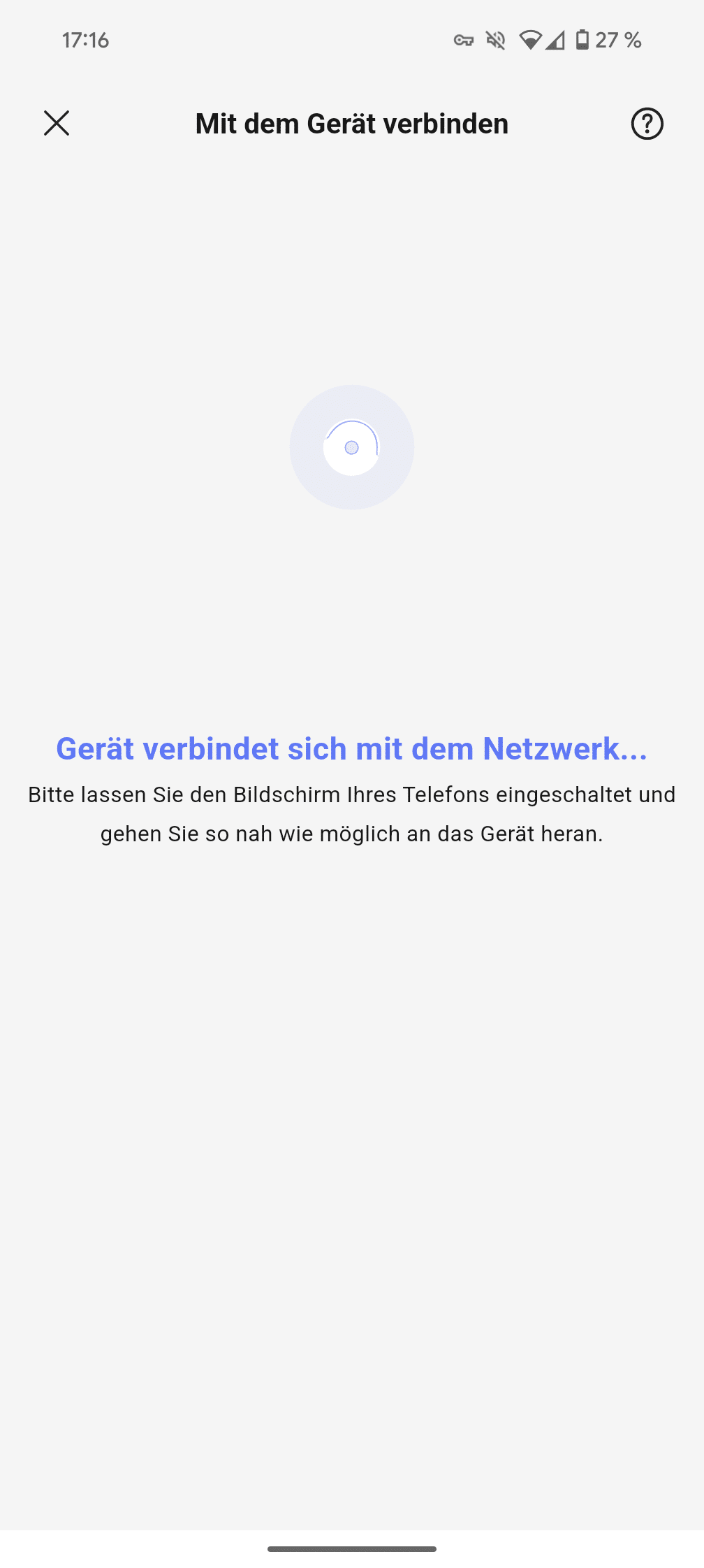Screen dimensions: 704x1568
Task: Close the device connection screen
Action: (x=57, y=123)
